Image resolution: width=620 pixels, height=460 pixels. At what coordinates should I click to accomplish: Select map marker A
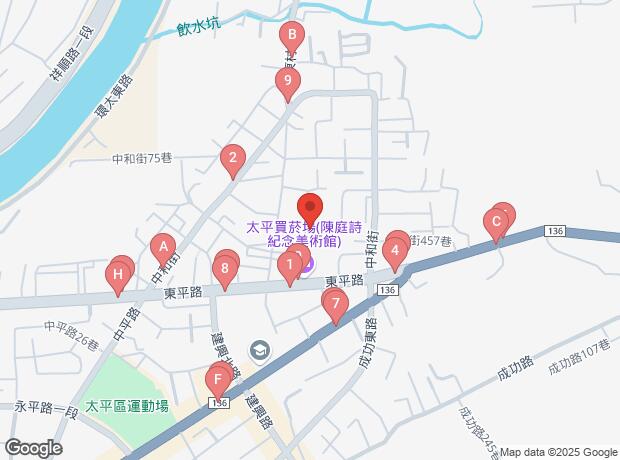click(x=162, y=246)
